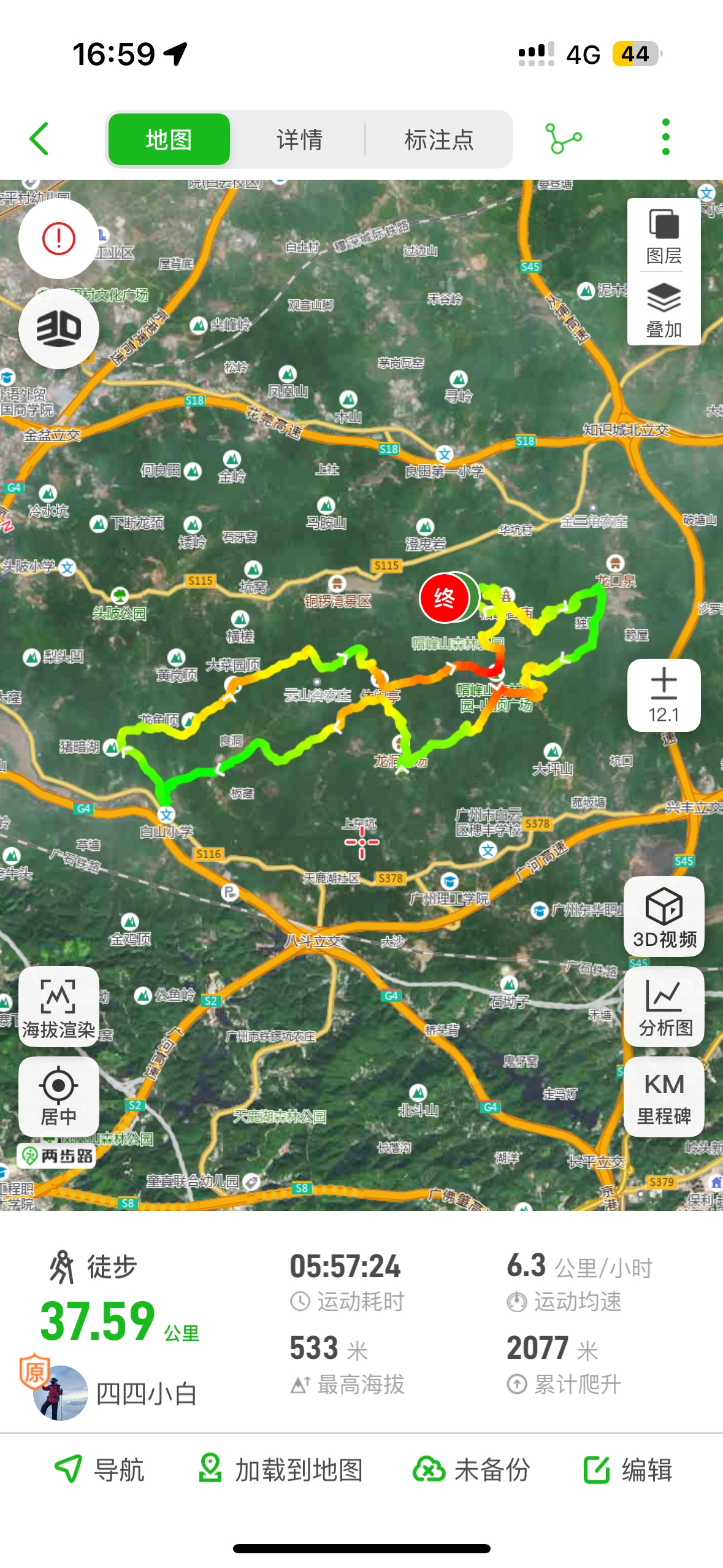Enable 海拔渲染 elevation rendering
This screenshot has width=723, height=1568.
[x=59, y=1007]
